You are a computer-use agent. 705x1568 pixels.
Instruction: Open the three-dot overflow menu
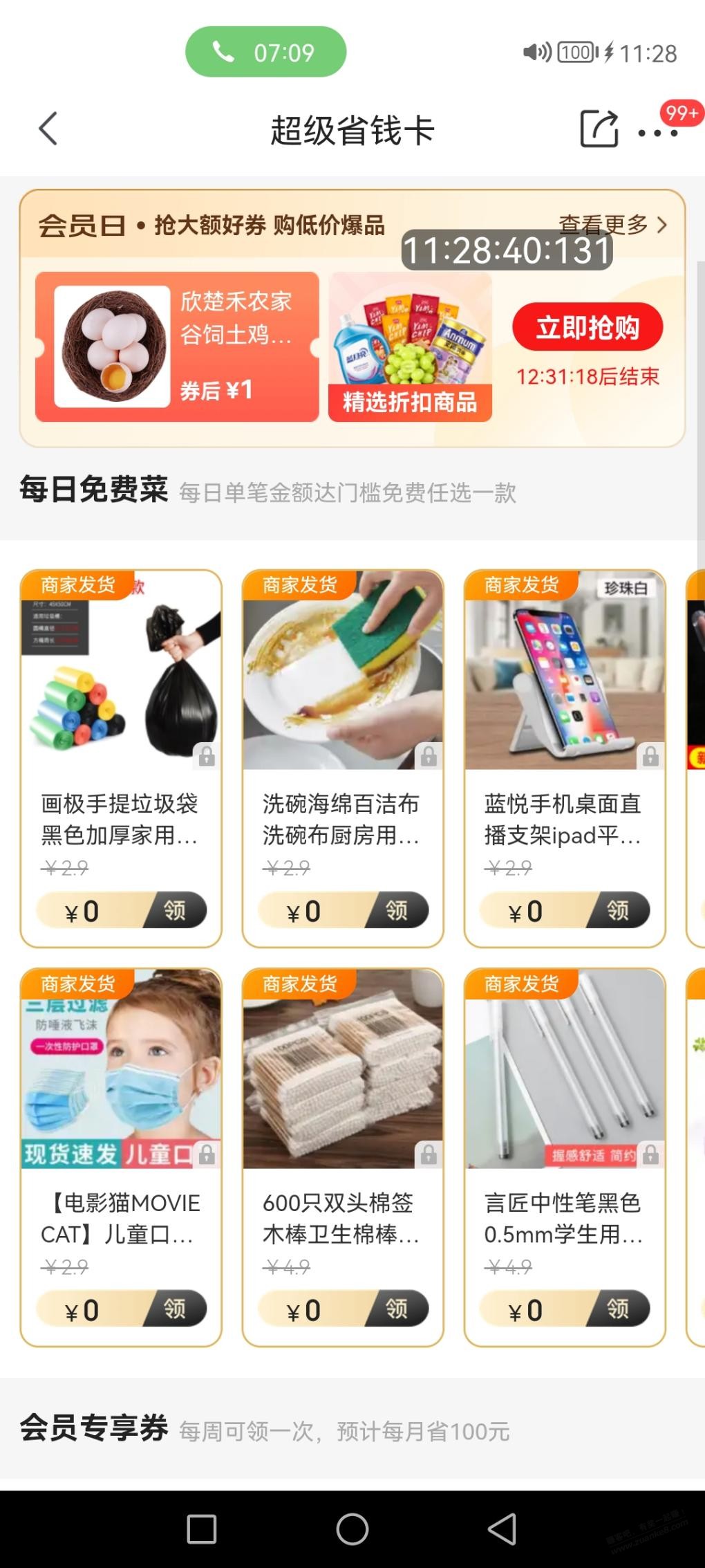(657, 133)
